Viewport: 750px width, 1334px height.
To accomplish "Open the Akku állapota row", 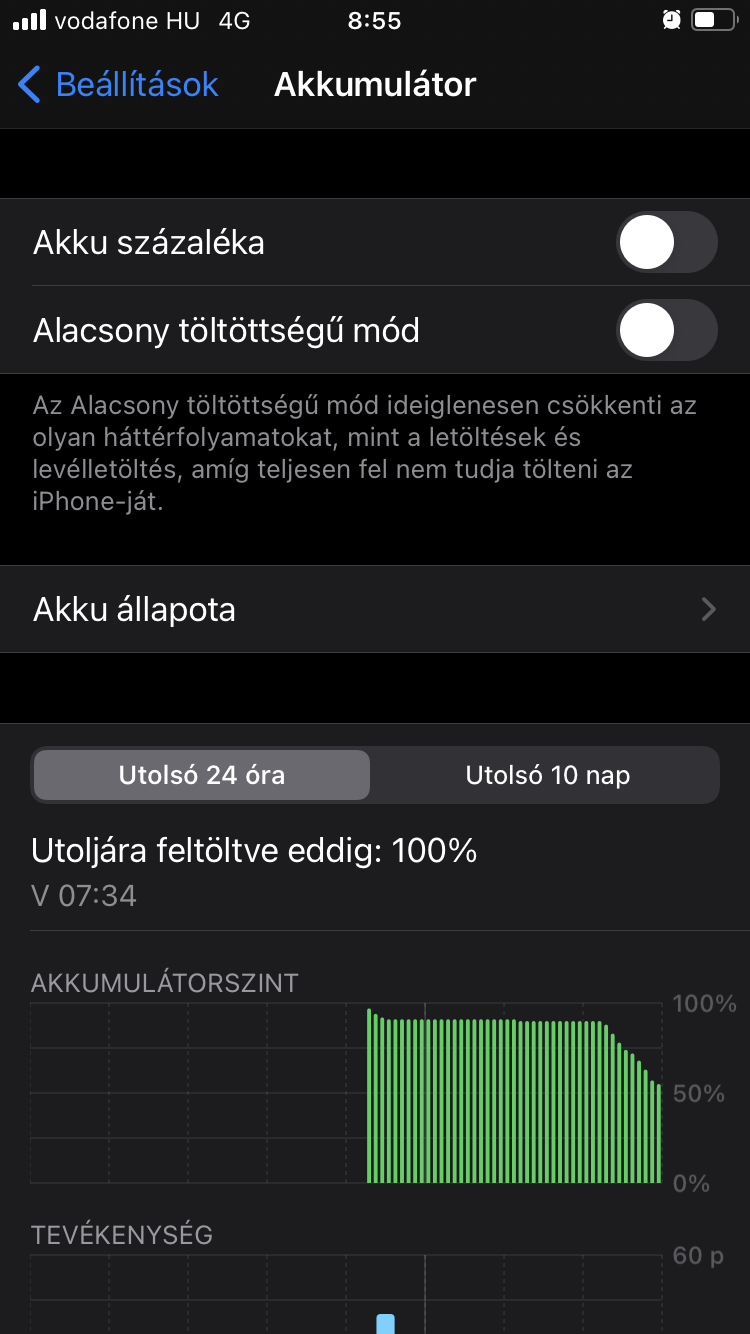I will pyautogui.click(x=375, y=609).
